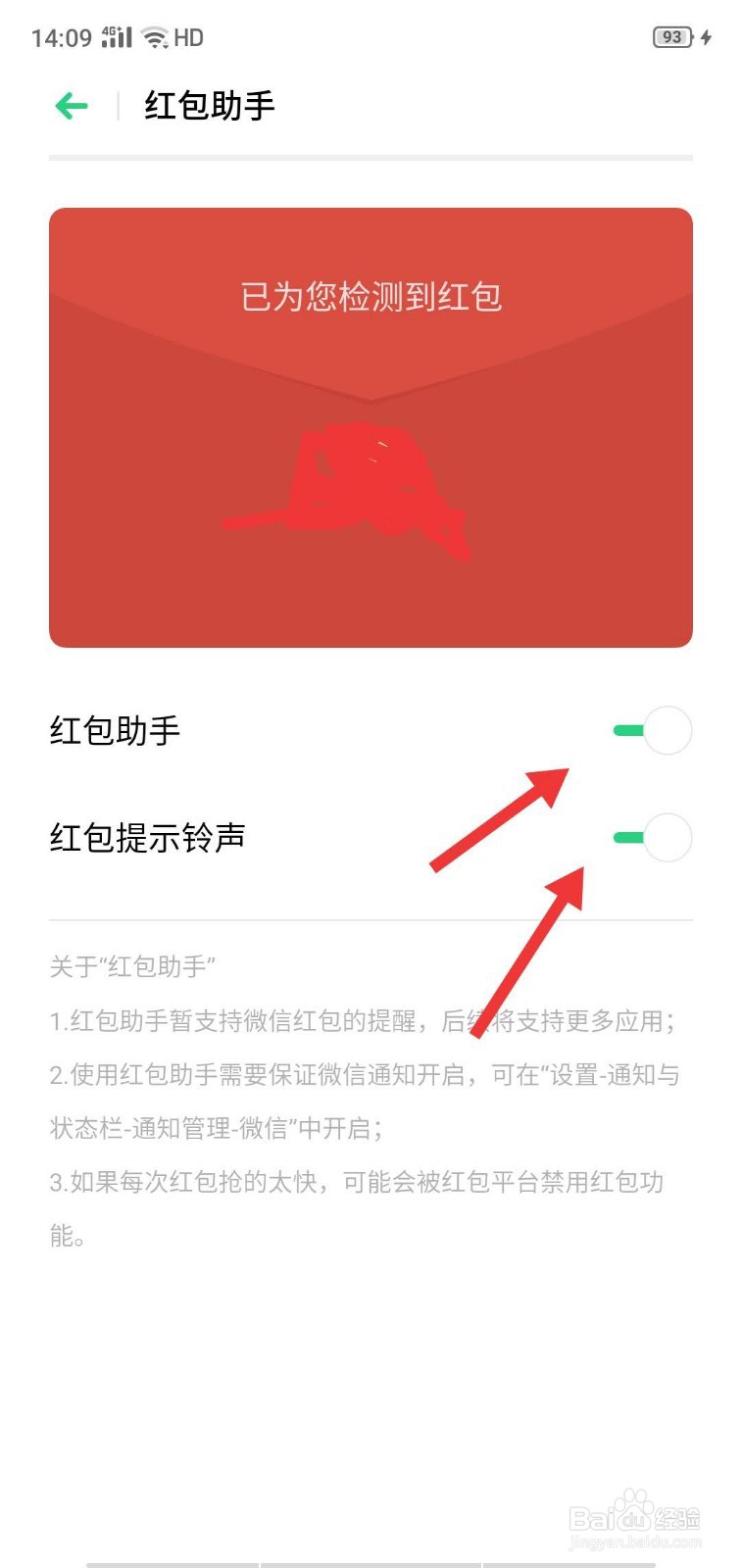Tap the charging bolt icon
Screen dimensions: 742x1568
704,37
